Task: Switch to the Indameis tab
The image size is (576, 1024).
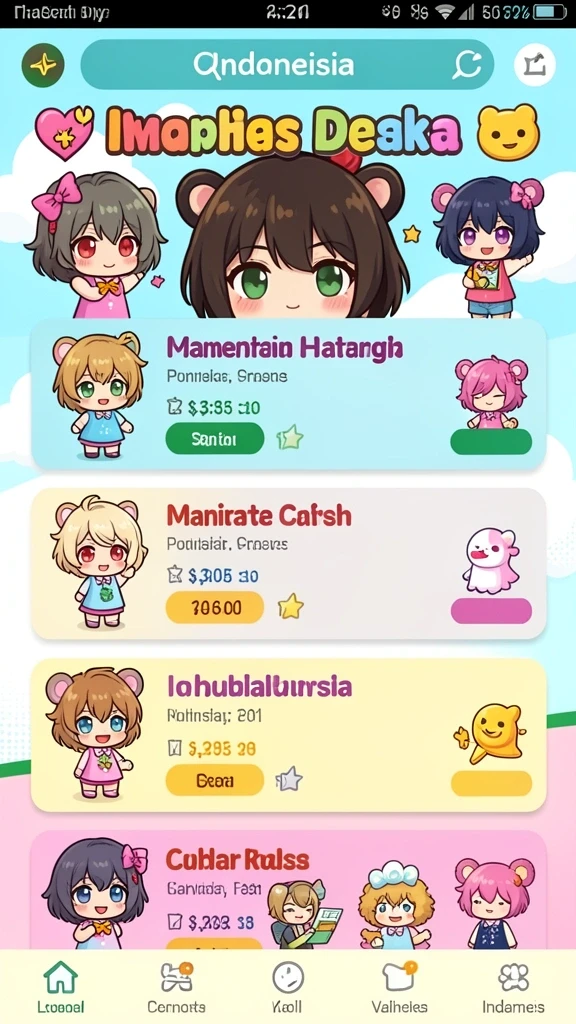Action: point(513,986)
